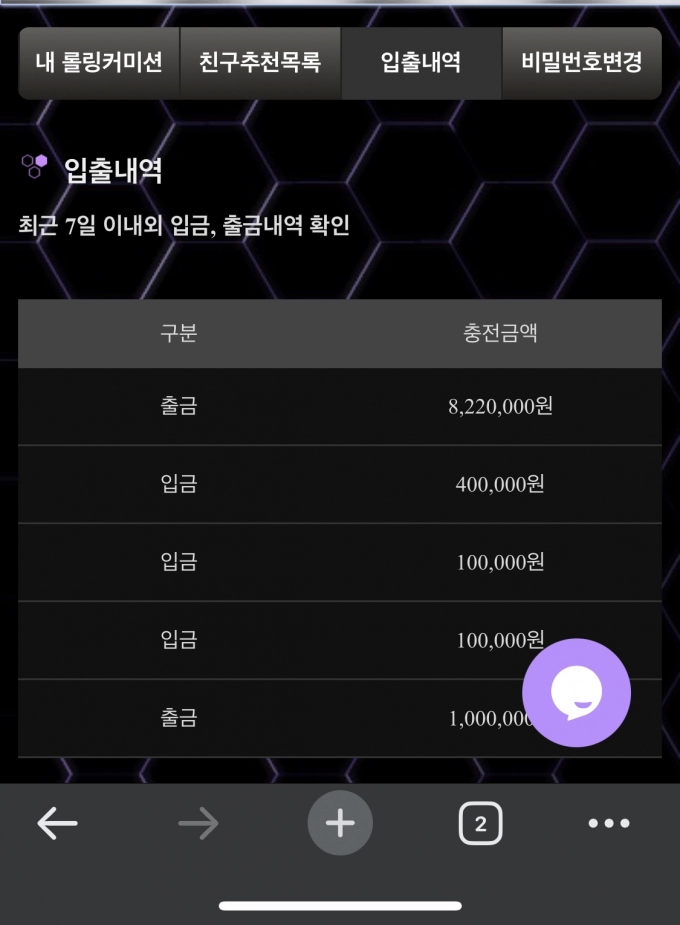Go to the 비밀번호변경 tab
This screenshot has height=925, width=680.
point(581,63)
